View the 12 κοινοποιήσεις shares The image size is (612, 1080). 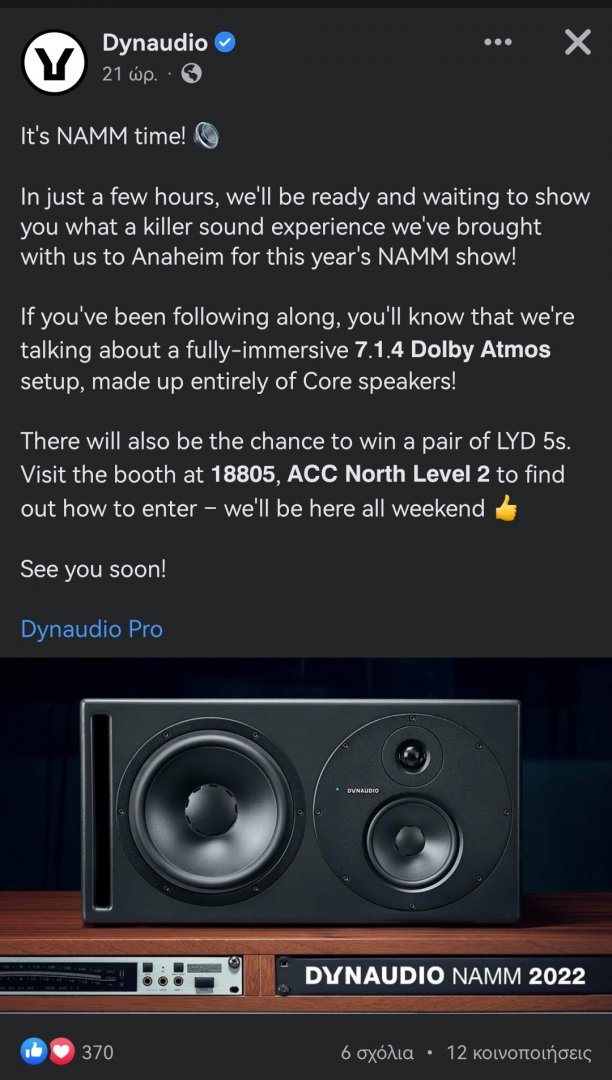click(518, 1052)
